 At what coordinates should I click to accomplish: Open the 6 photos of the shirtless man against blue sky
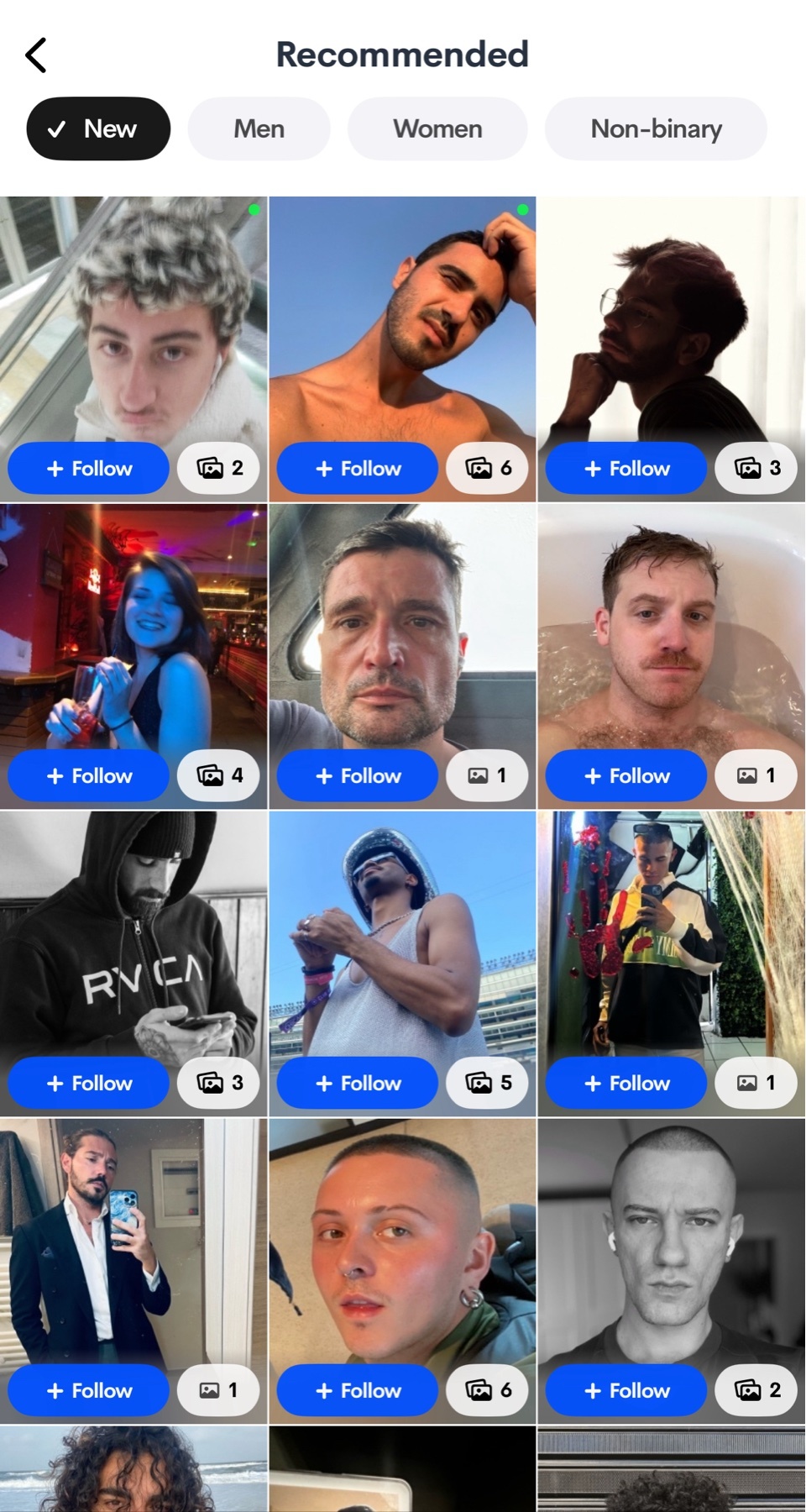487,468
